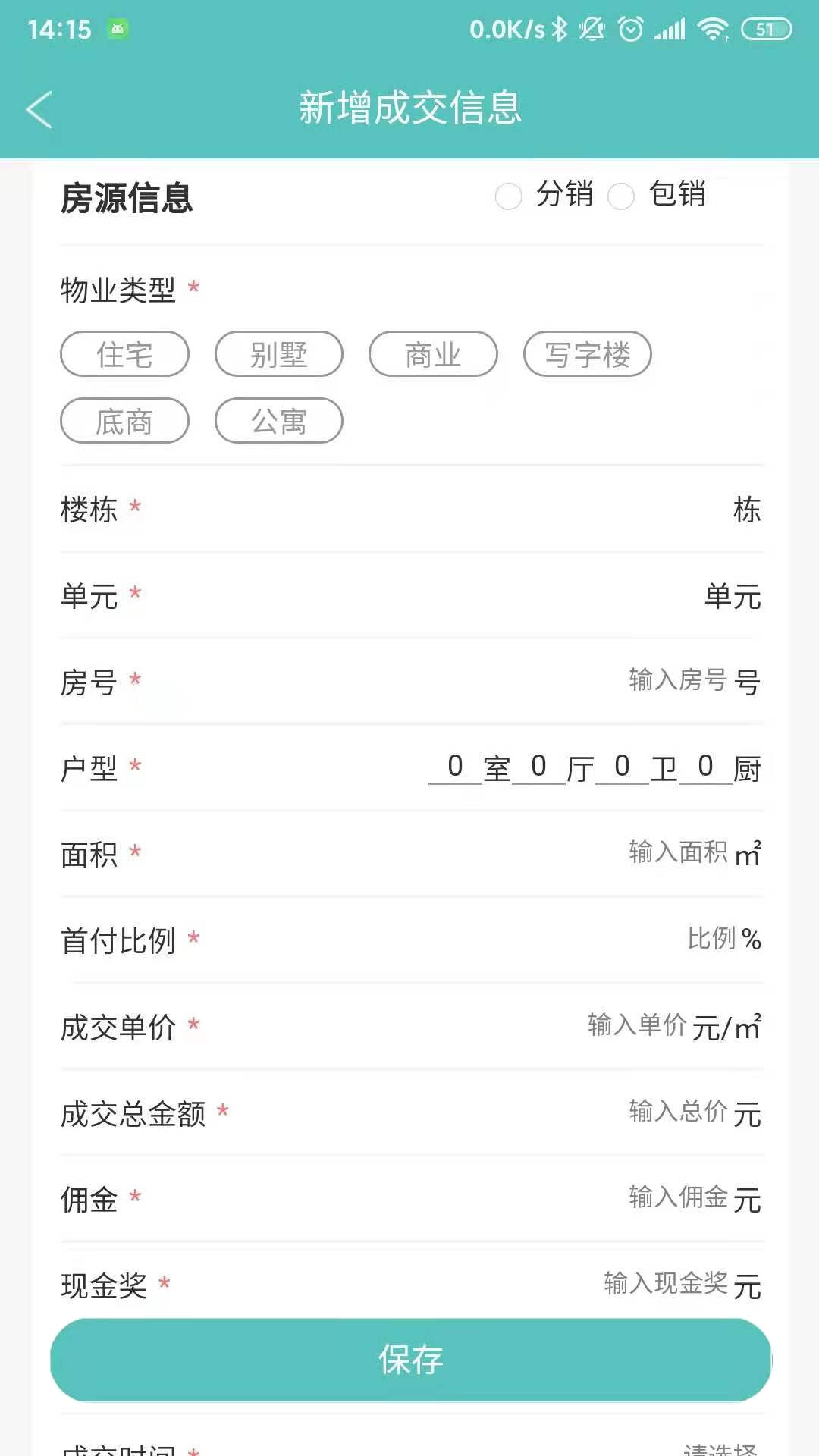Screen dimensions: 819x1456
Task: Go back from 新增成交信息 page
Action: 39,109
